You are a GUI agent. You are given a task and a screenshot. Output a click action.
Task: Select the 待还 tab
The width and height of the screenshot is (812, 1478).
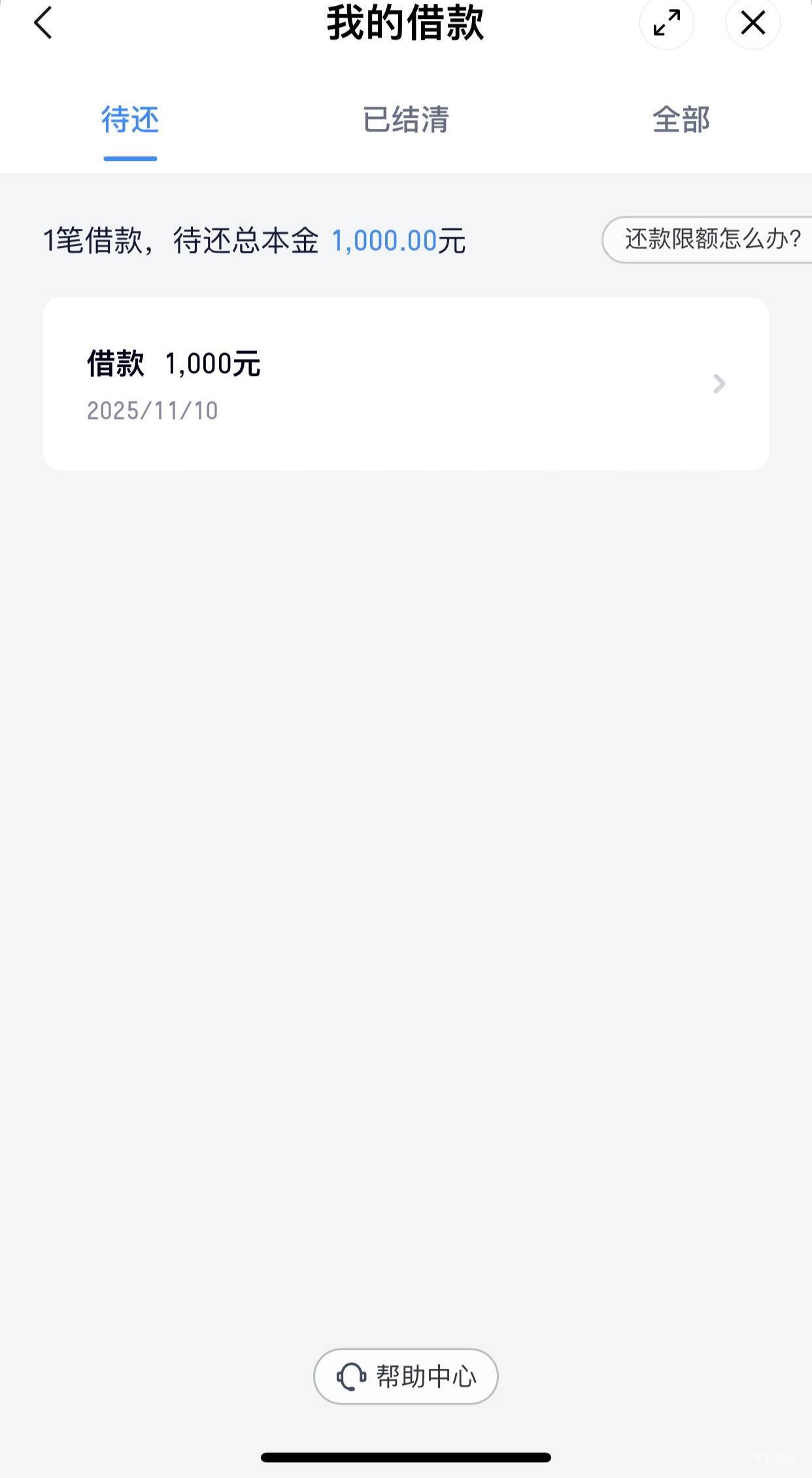(x=130, y=120)
